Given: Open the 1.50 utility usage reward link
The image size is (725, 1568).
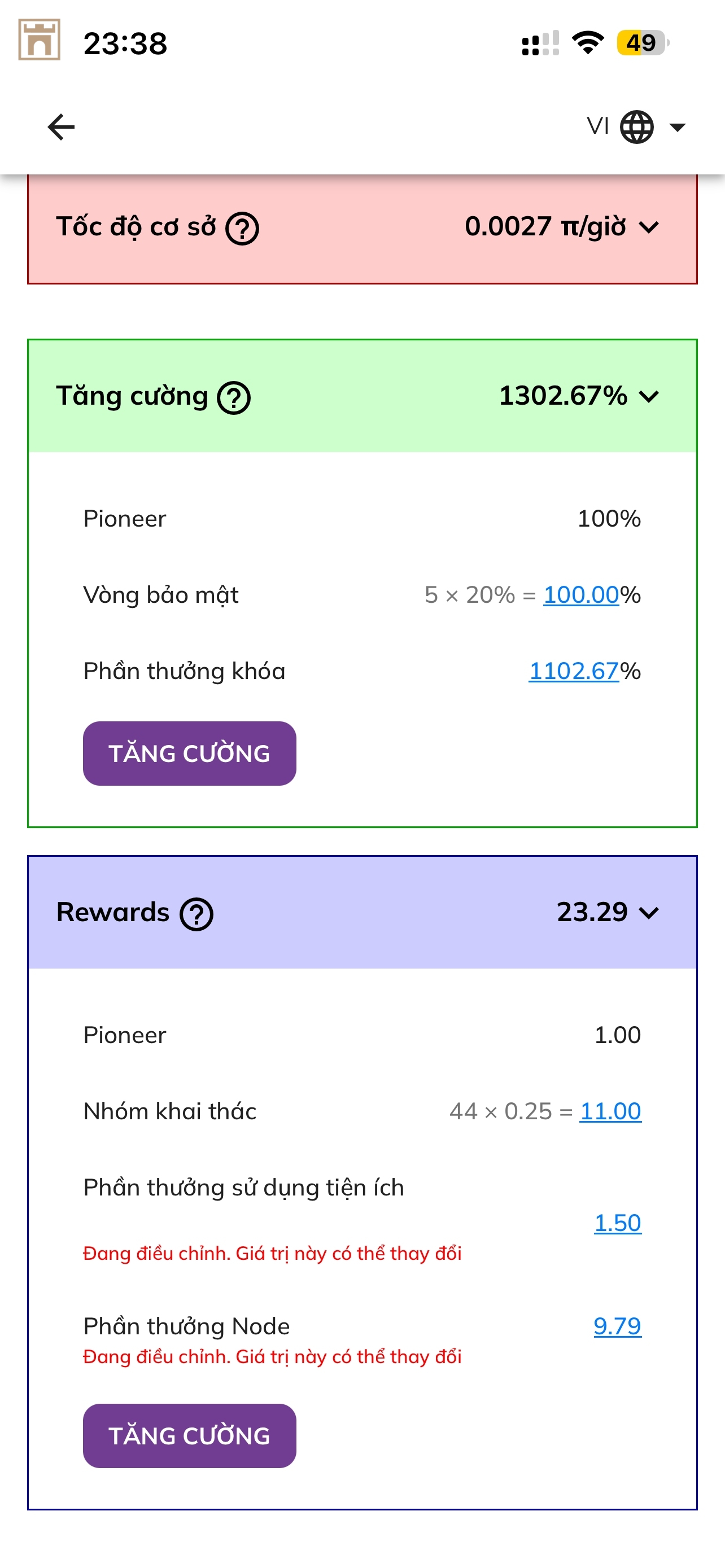Looking at the screenshot, I should point(617,1223).
